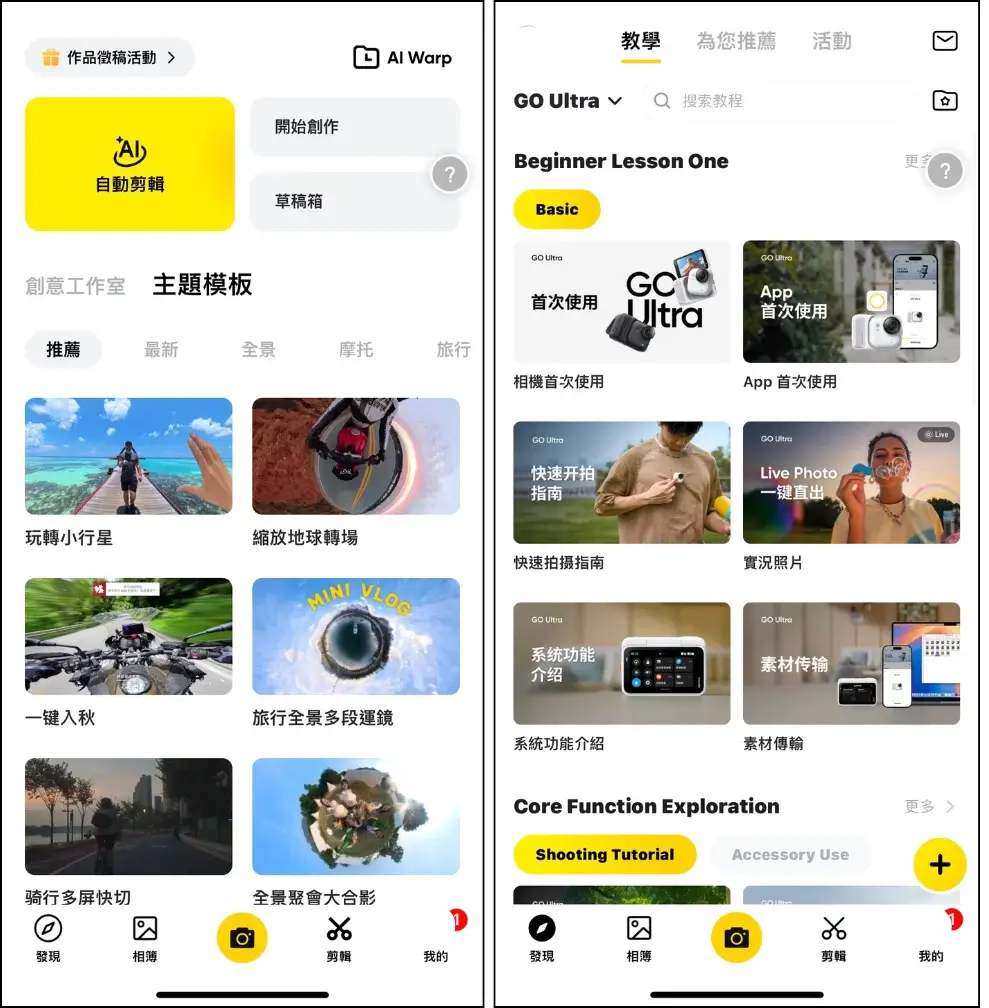The width and height of the screenshot is (989, 1008).
Task: Open the starred favorites folder icon
Action: point(944,101)
